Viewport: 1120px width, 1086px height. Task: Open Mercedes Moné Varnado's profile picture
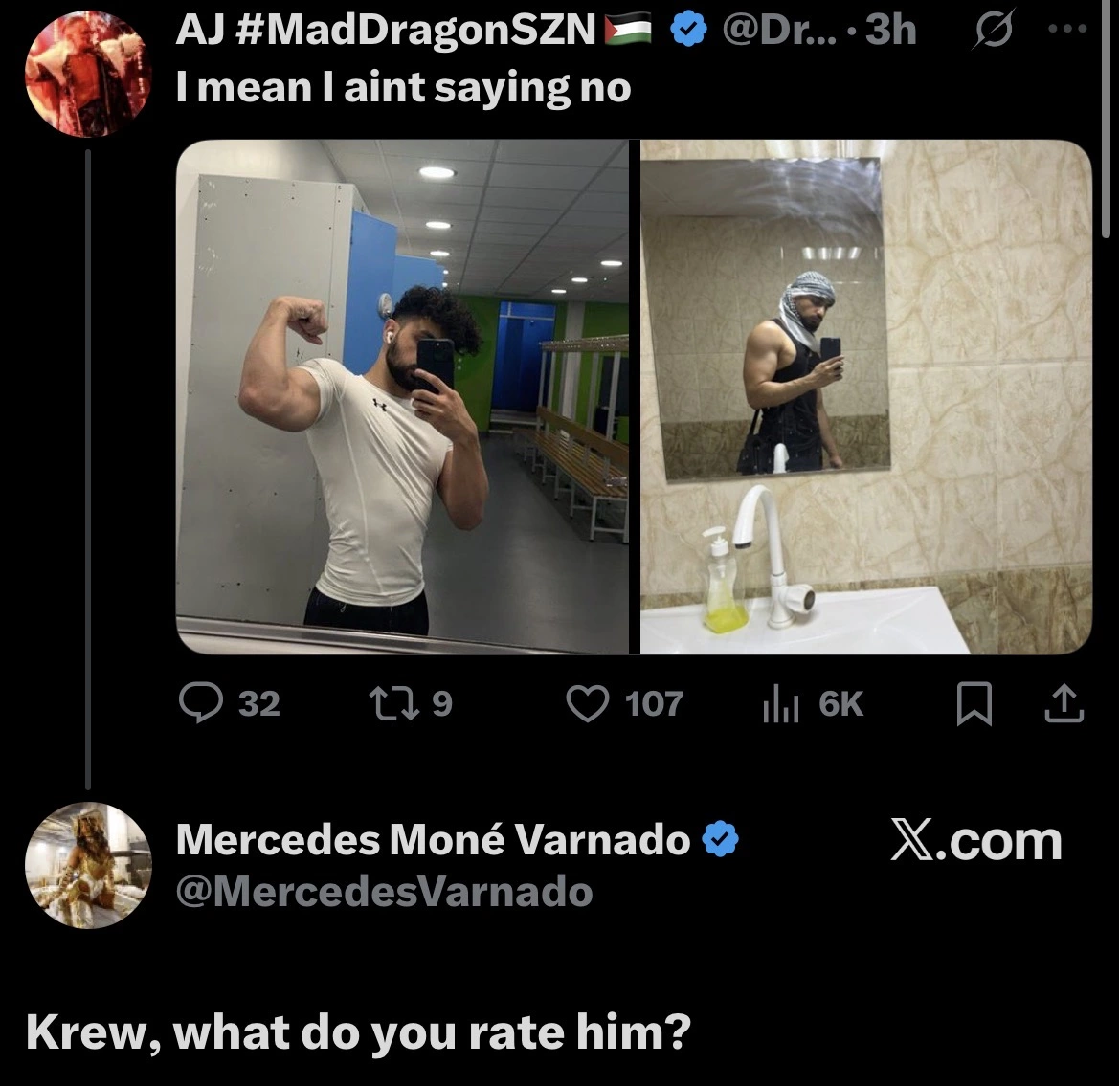point(88,865)
